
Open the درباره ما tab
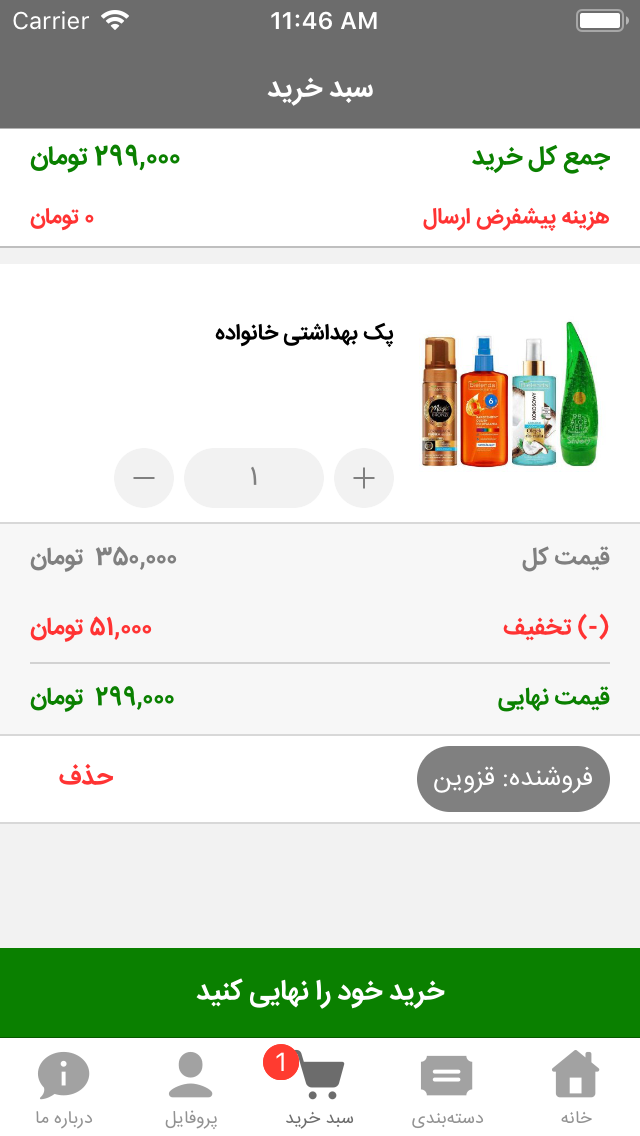point(64,1087)
